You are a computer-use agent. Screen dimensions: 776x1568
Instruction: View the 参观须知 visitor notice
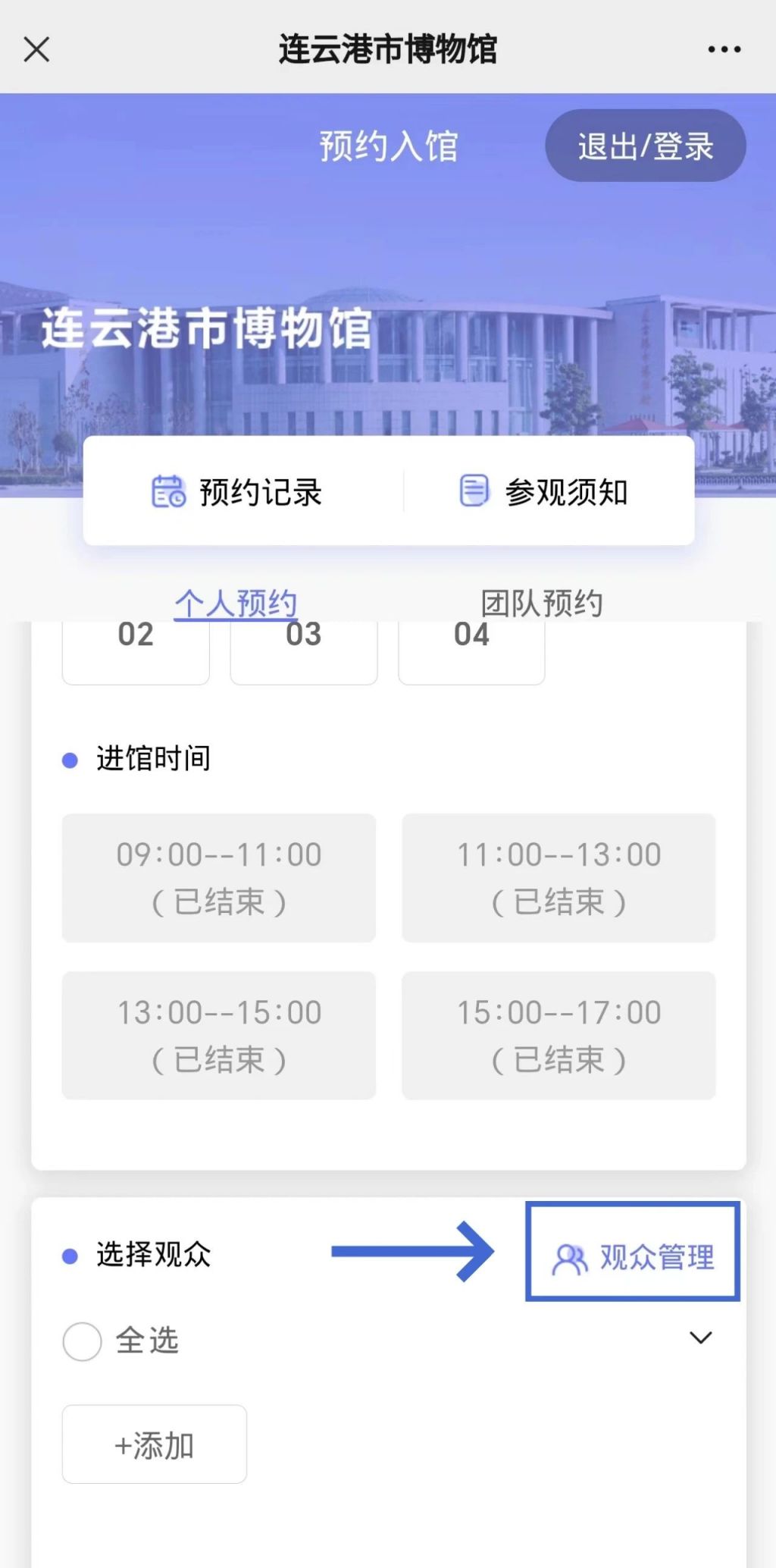[544, 491]
